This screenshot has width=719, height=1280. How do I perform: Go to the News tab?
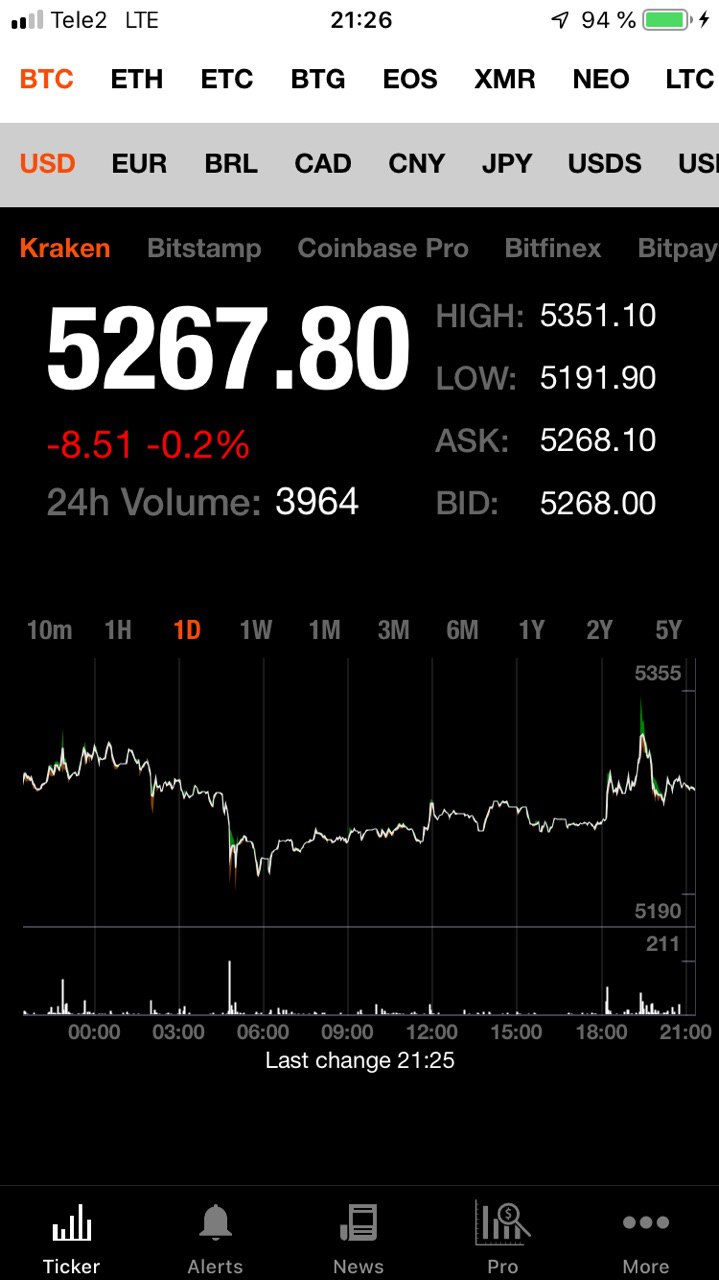[x=358, y=1238]
